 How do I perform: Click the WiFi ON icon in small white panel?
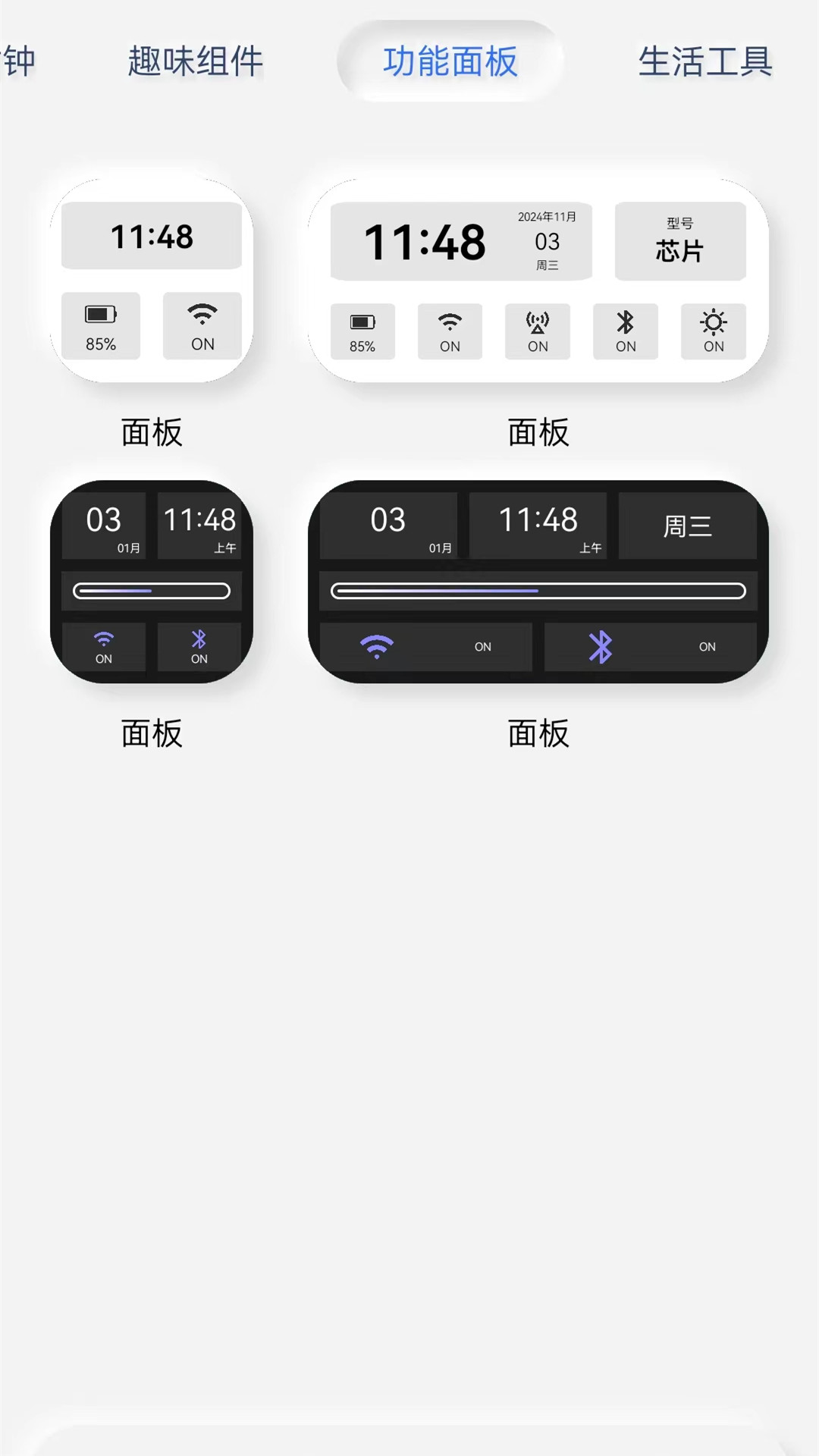[202, 326]
